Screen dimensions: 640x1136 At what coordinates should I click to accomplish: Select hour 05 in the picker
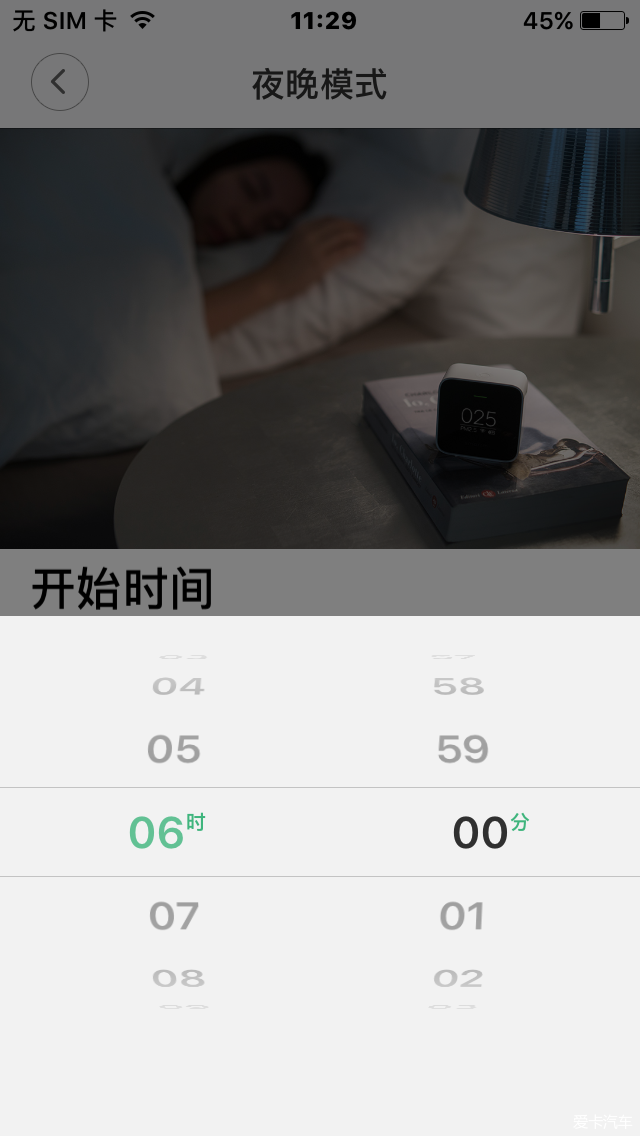coord(174,750)
